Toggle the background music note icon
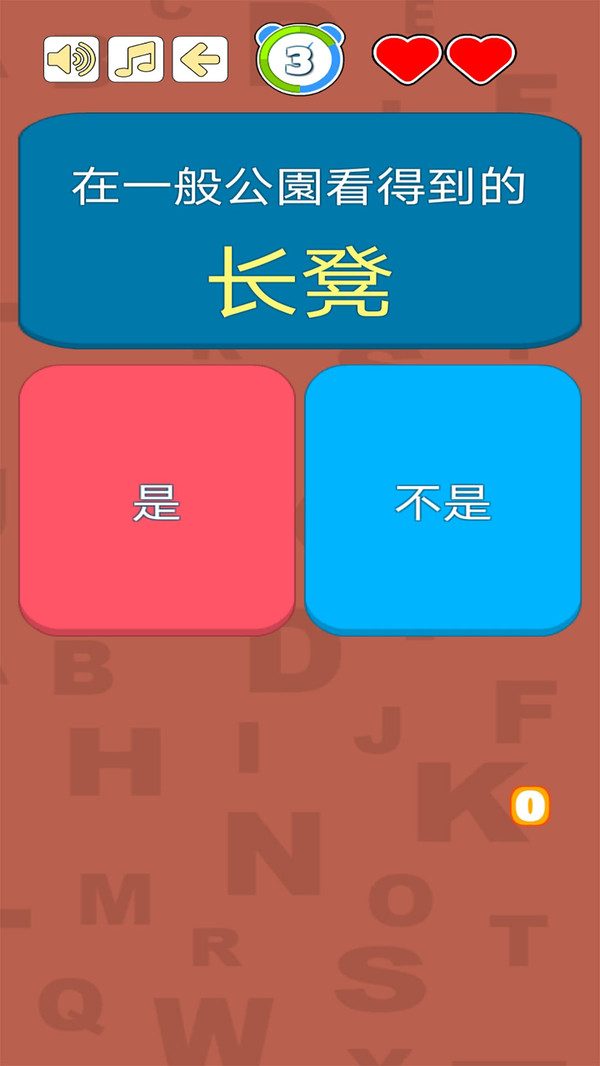The width and height of the screenshot is (600, 1066). tap(135, 60)
